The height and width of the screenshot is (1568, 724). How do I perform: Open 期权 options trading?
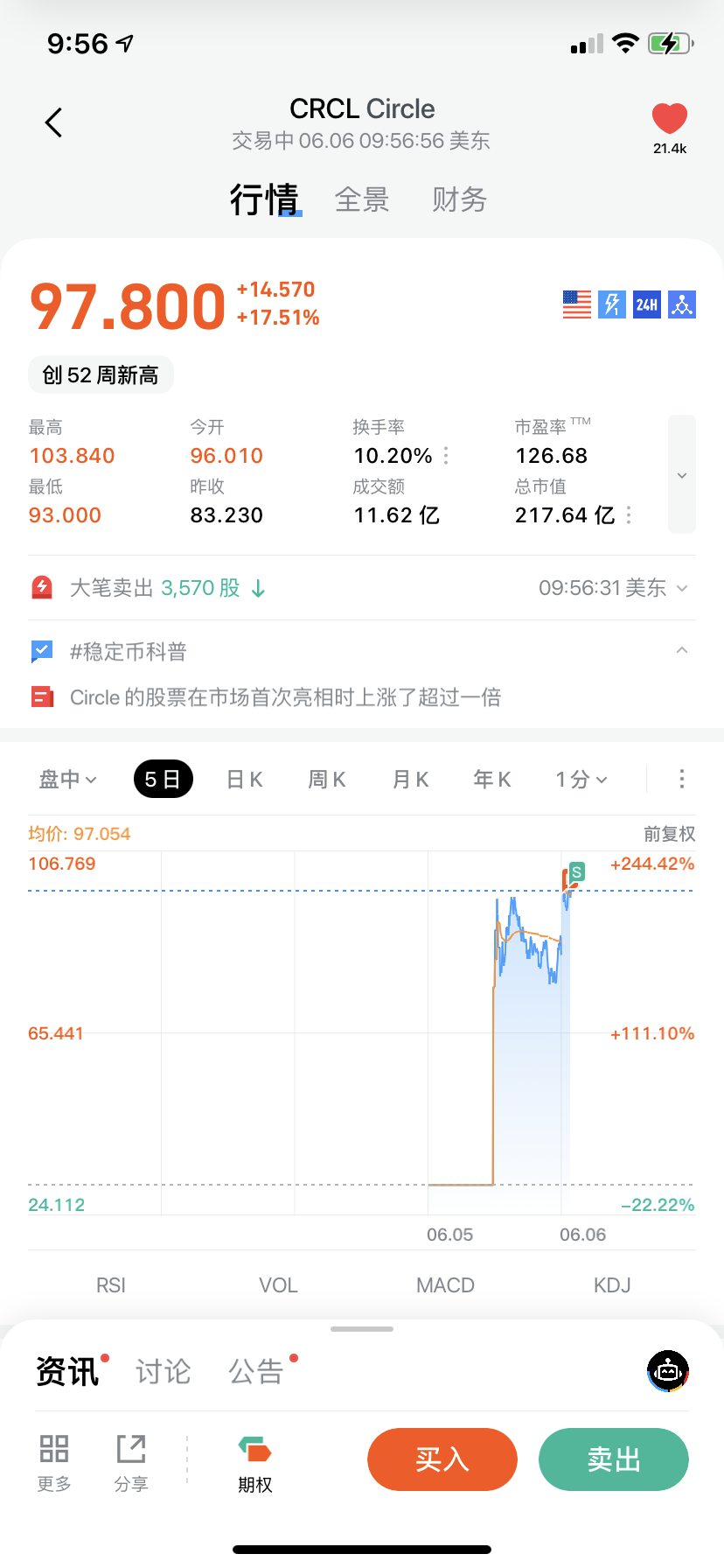[255, 1465]
